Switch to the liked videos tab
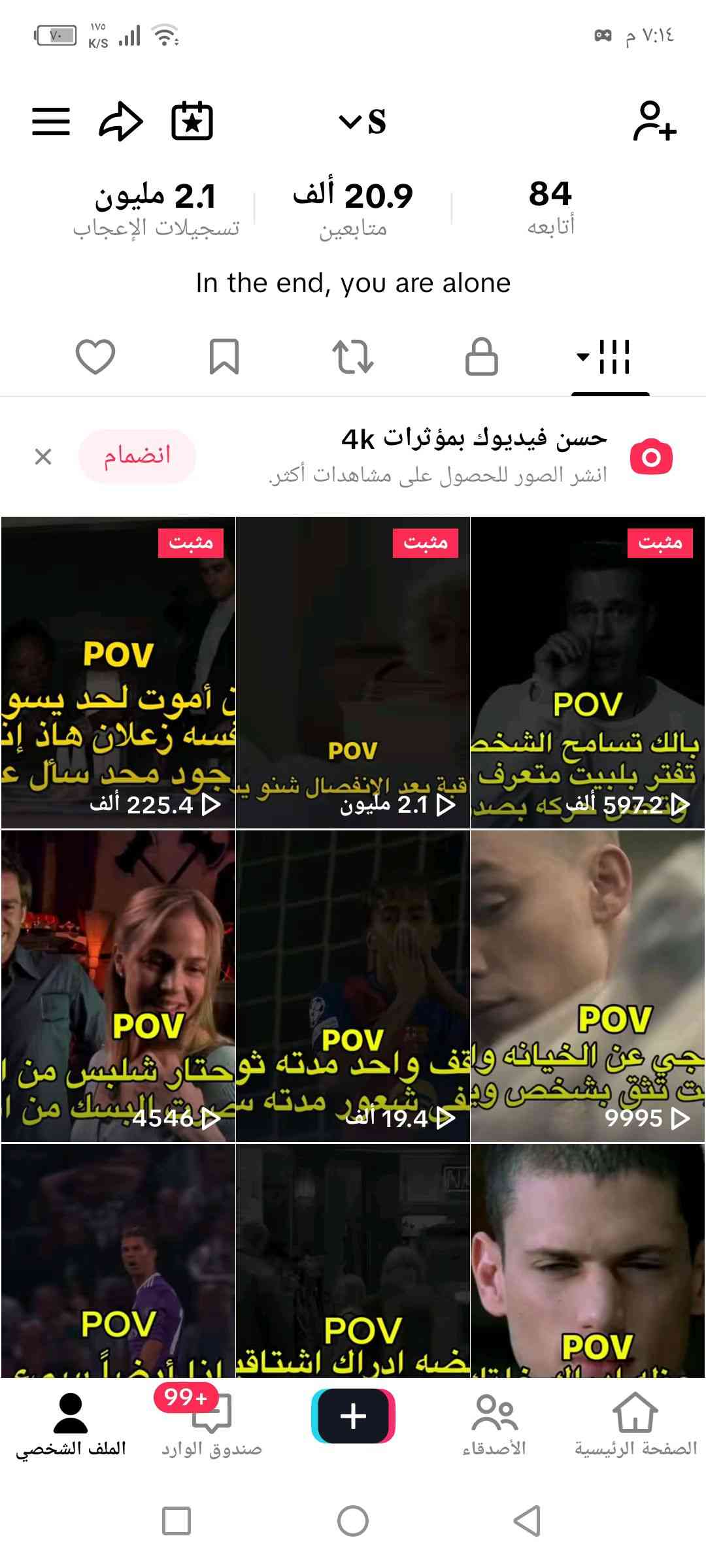The height and width of the screenshot is (1568, 706). 95,357
